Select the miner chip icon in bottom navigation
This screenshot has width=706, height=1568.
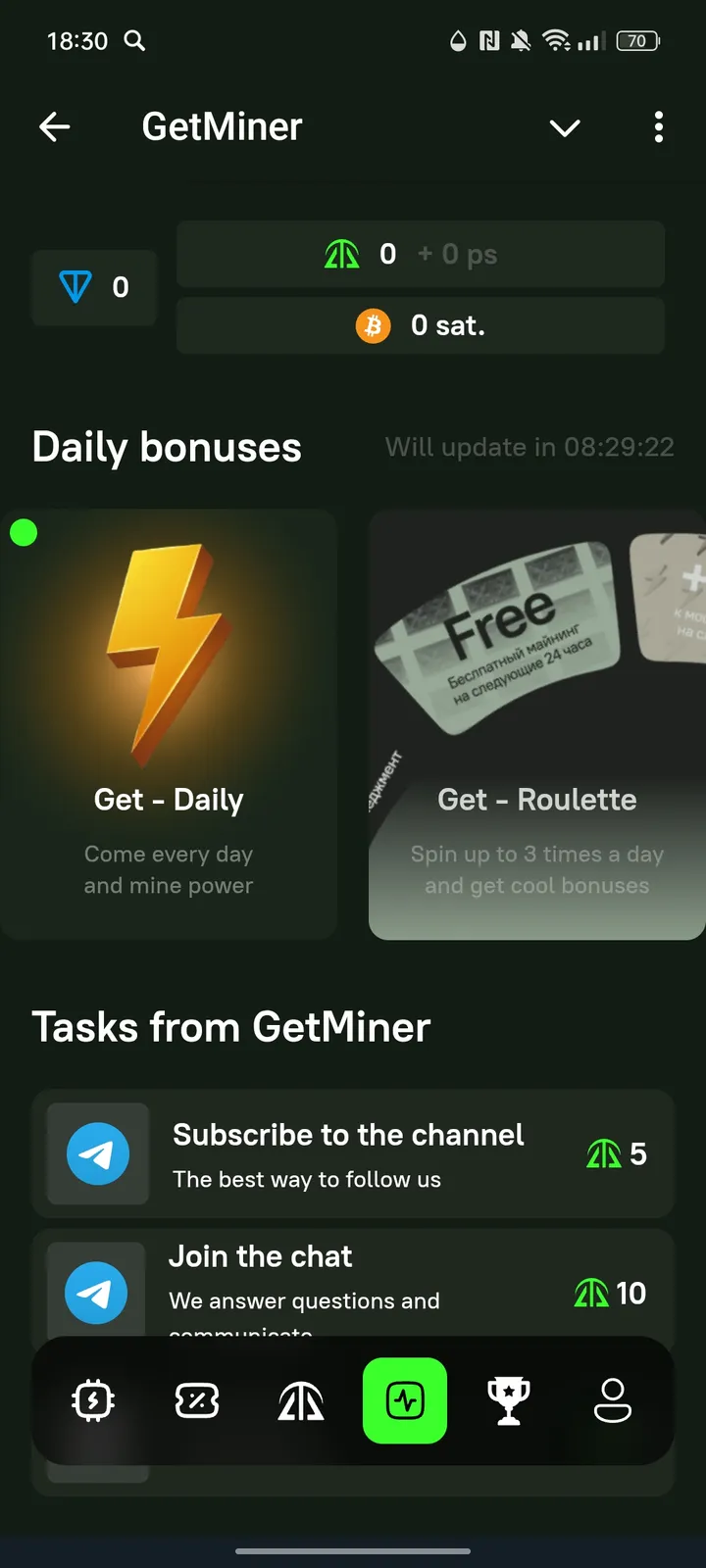pos(93,1400)
